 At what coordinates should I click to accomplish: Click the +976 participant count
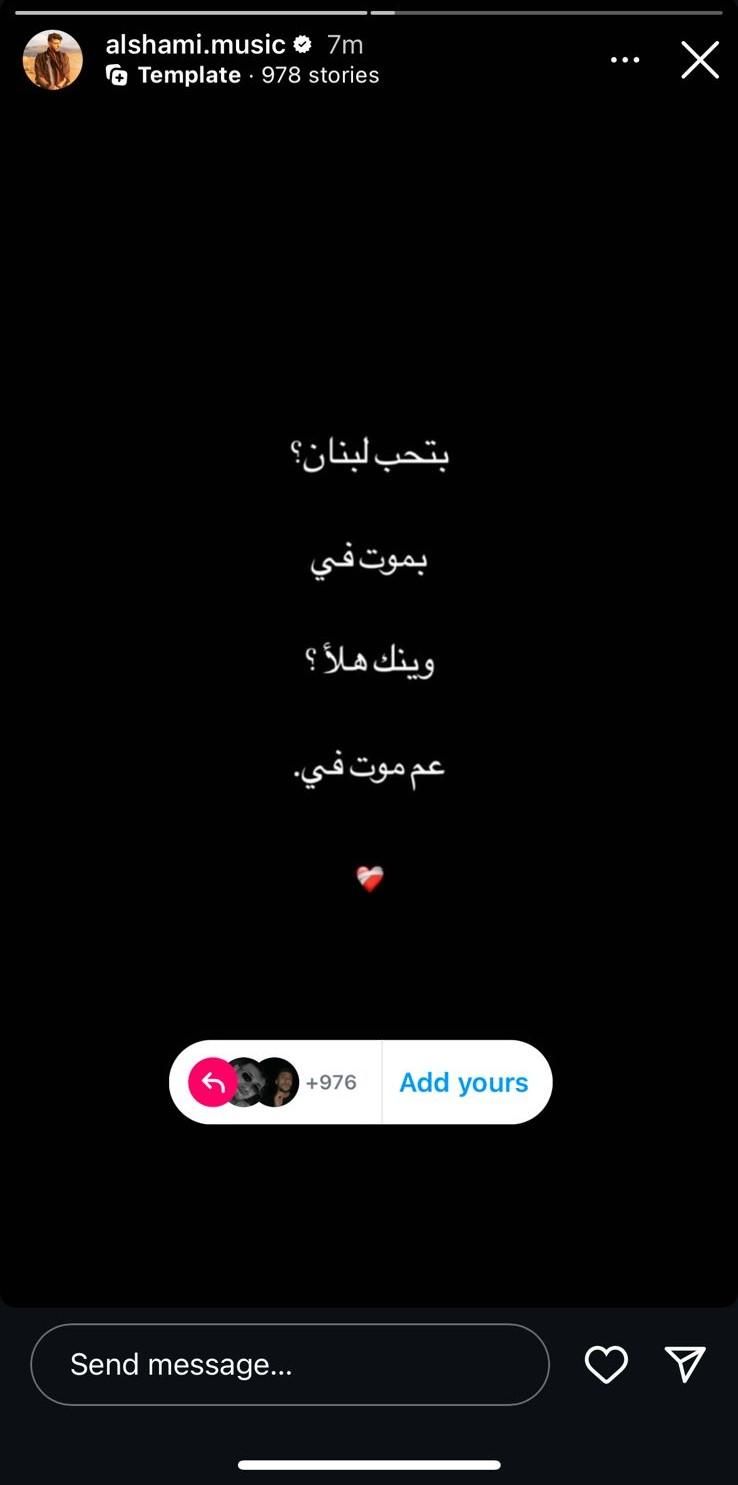coord(331,1081)
